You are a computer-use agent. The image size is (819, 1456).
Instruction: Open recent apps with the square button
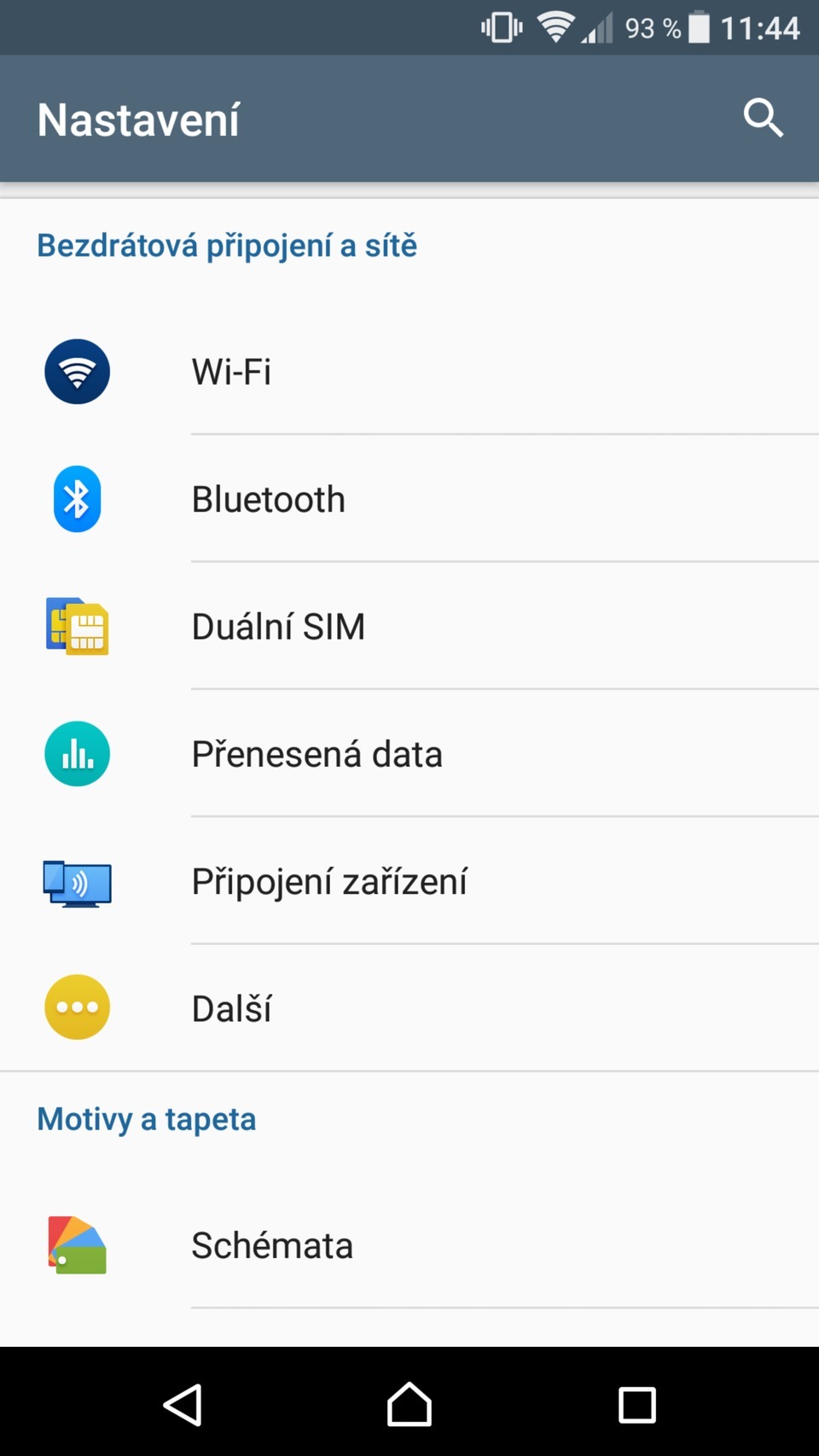(x=636, y=1404)
